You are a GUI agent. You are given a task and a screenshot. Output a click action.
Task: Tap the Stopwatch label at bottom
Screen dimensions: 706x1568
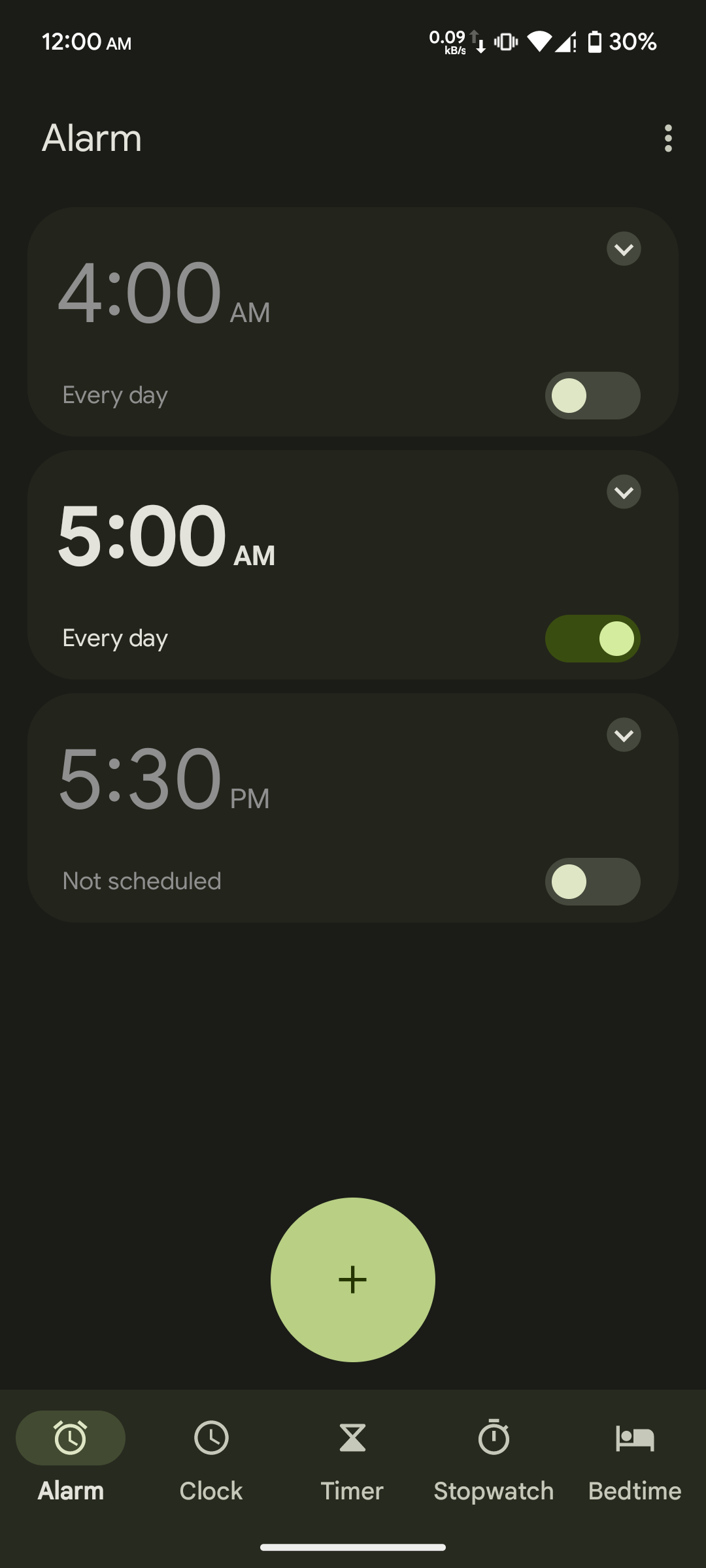tap(494, 1491)
